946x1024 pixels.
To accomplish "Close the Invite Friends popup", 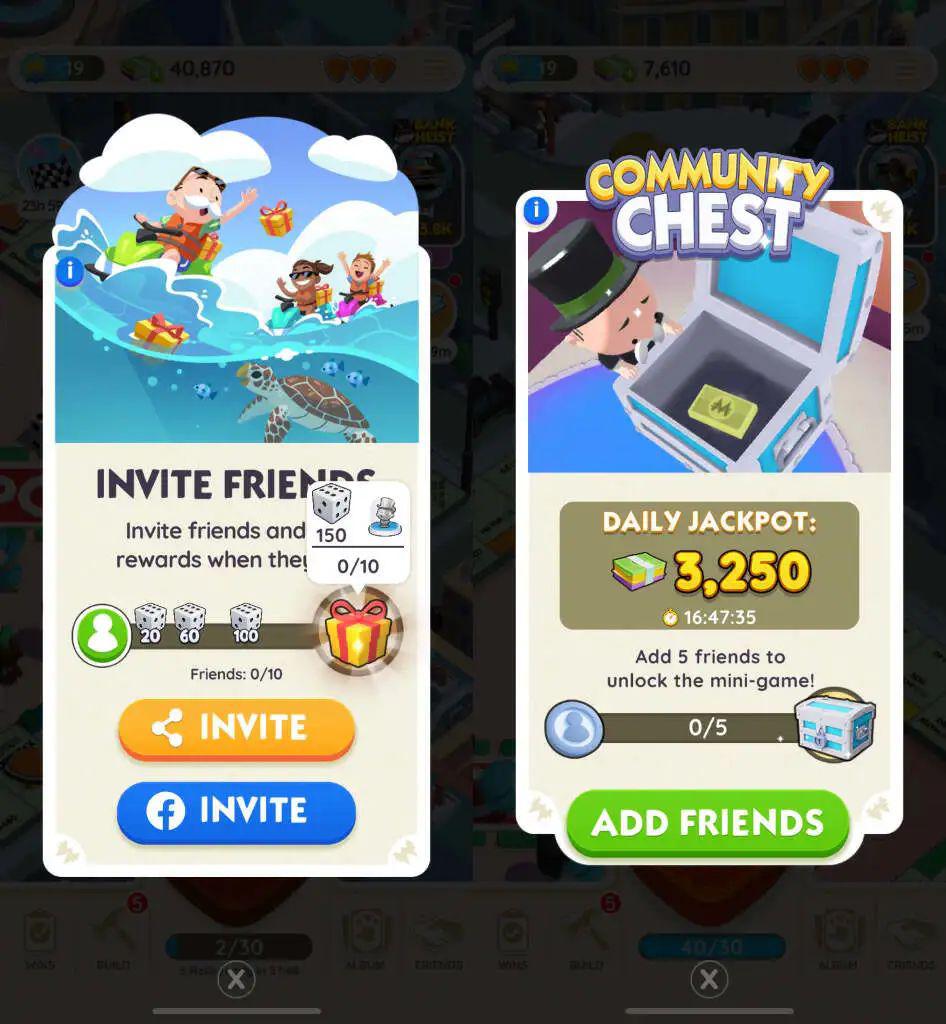I will point(236,980).
